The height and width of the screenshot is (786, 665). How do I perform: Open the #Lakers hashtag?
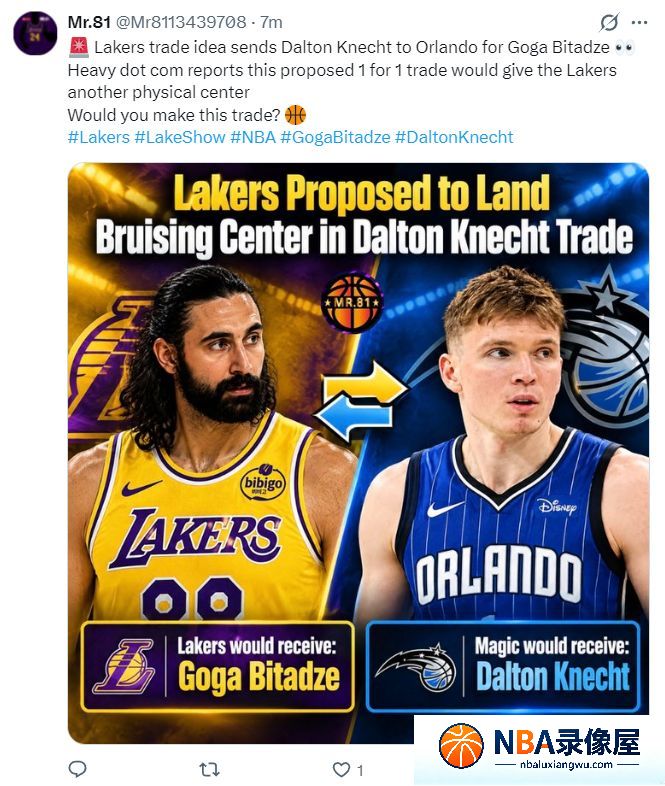coord(99,137)
